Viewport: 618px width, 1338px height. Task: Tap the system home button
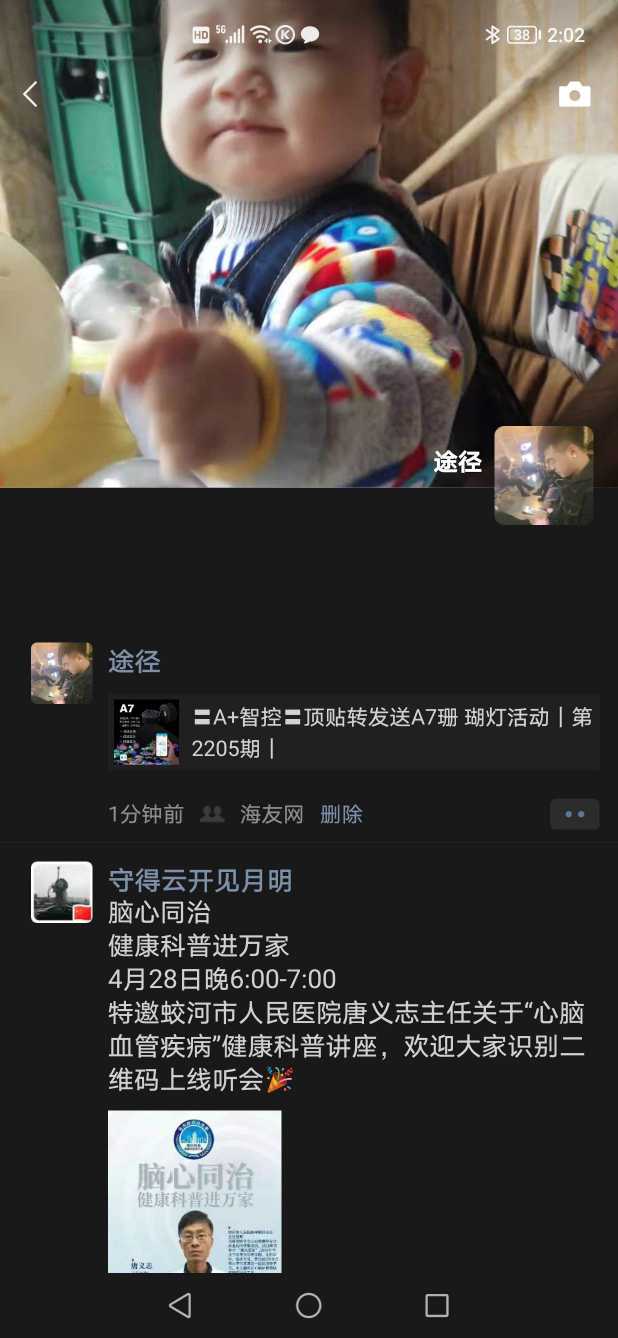point(309,1305)
